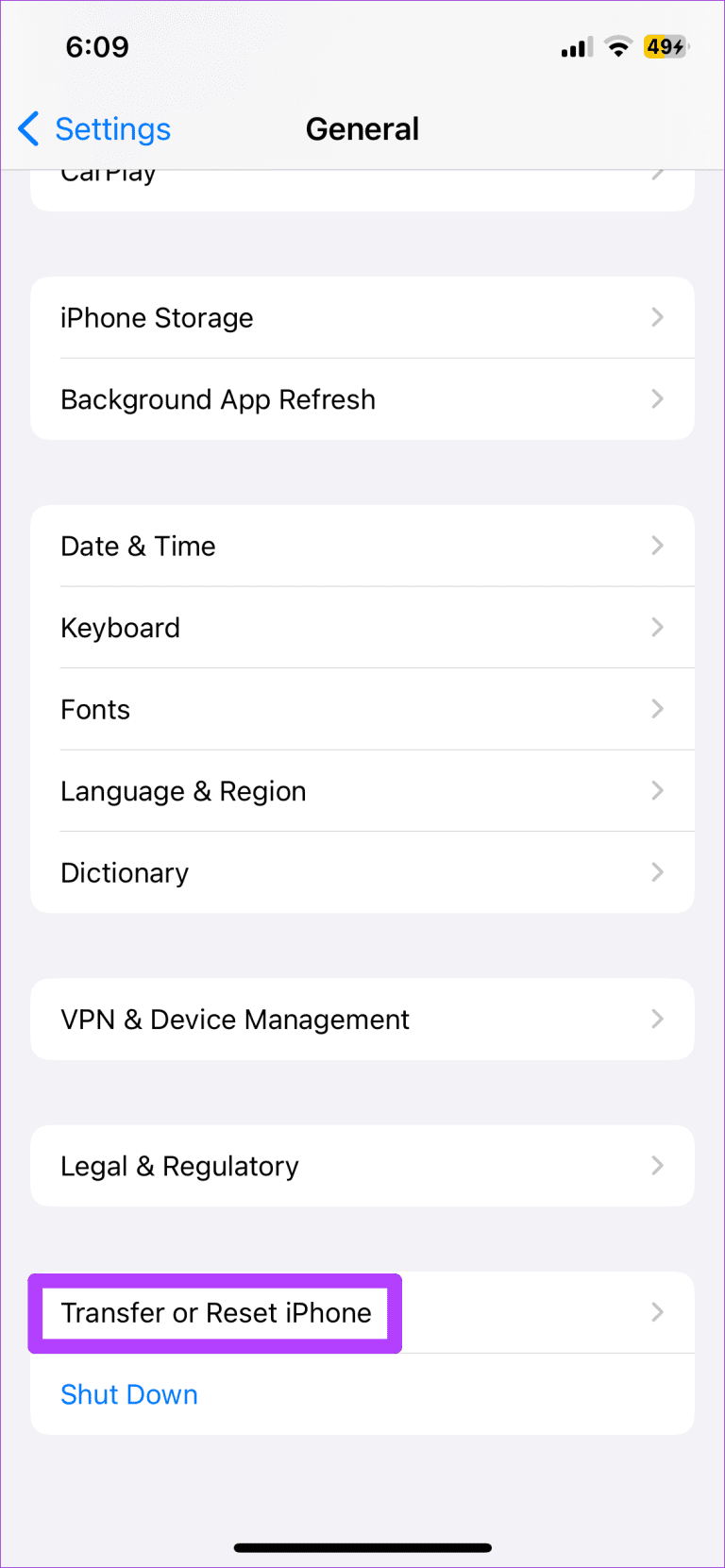Viewport: 725px width, 1568px height.
Task: Tap the back chevron arrow icon
Action: [x=28, y=128]
